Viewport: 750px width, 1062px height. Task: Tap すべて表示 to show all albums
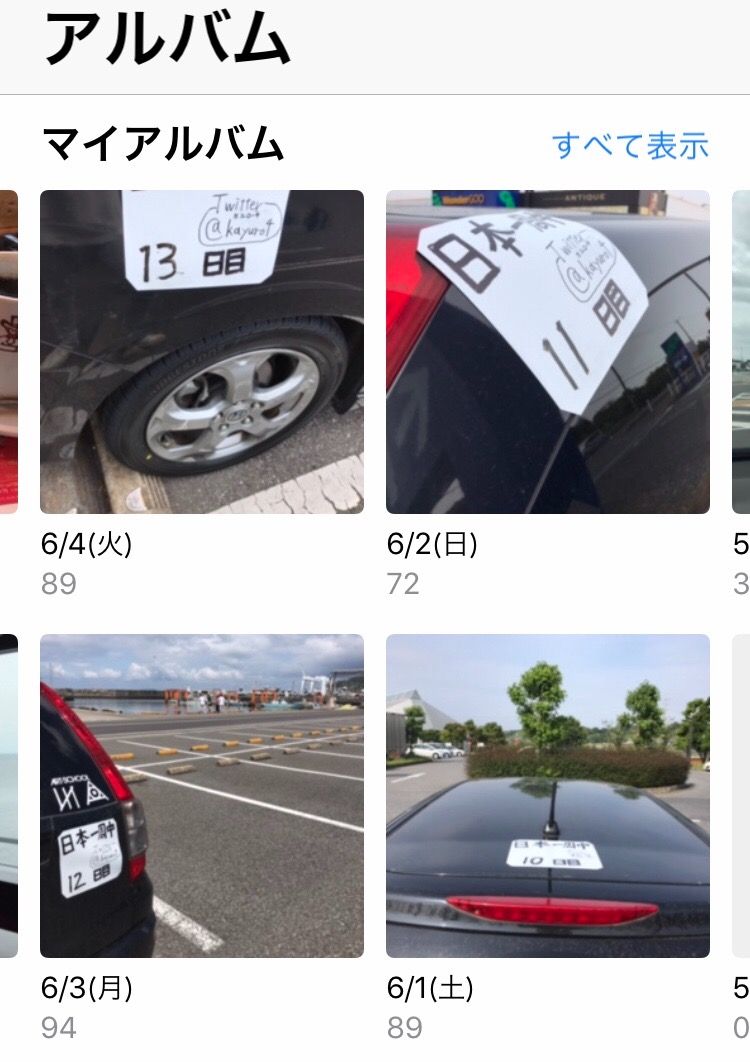pyautogui.click(x=630, y=146)
